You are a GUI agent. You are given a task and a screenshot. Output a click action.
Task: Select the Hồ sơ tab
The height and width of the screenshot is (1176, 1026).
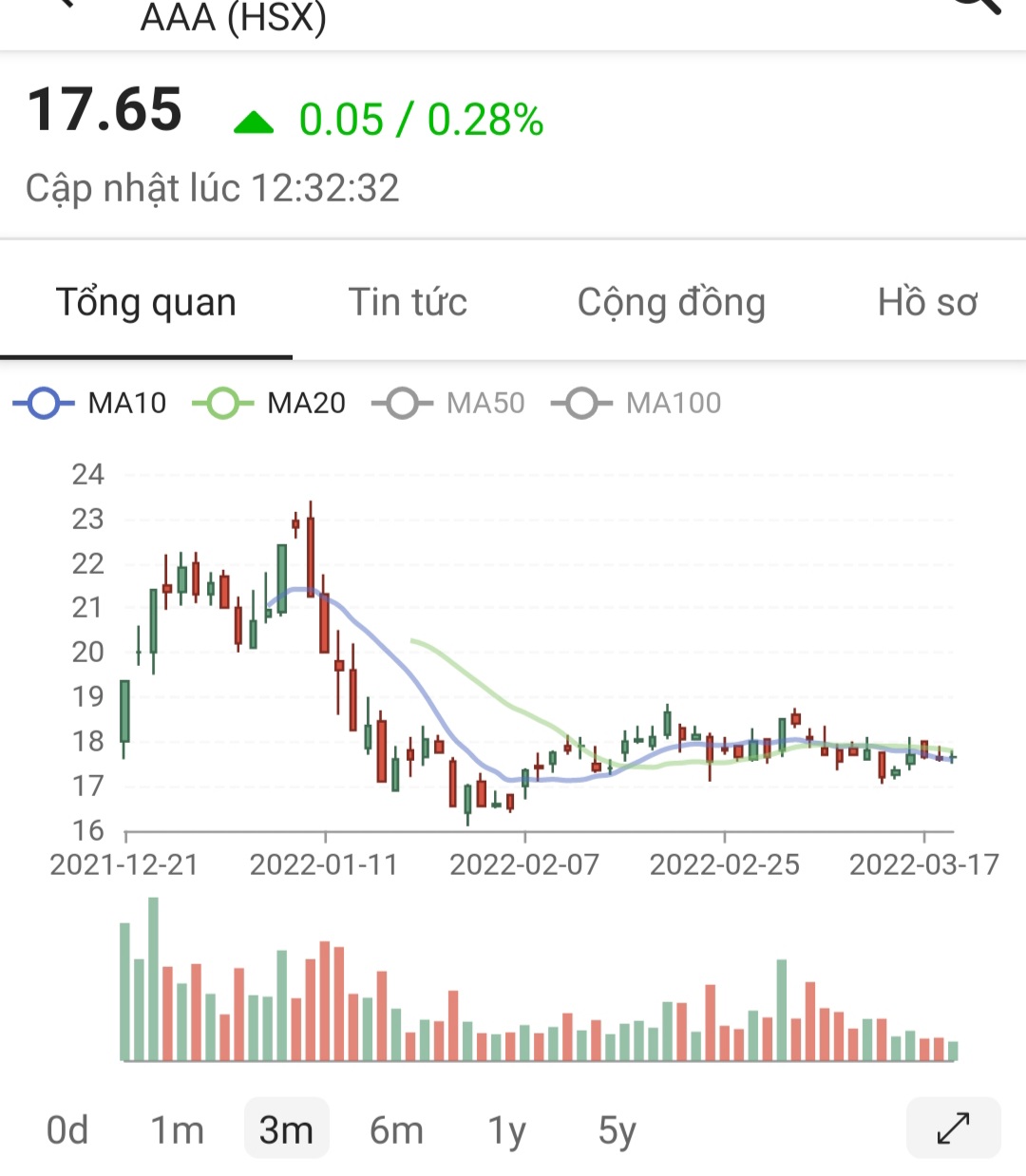[x=927, y=303]
